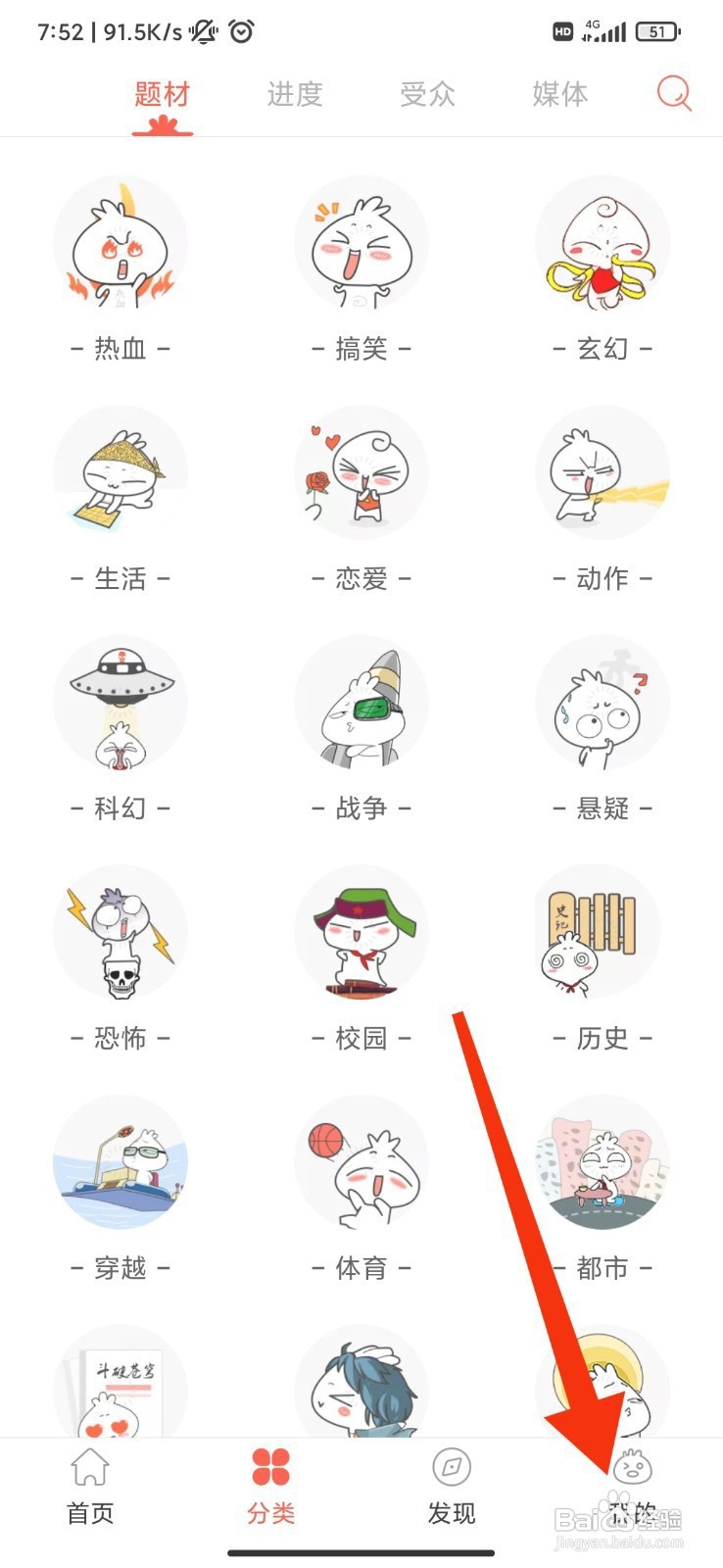Open the 悬疑 sweating question-mark character icon
Image resolution: width=723 pixels, height=1568 pixels.
tap(602, 703)
